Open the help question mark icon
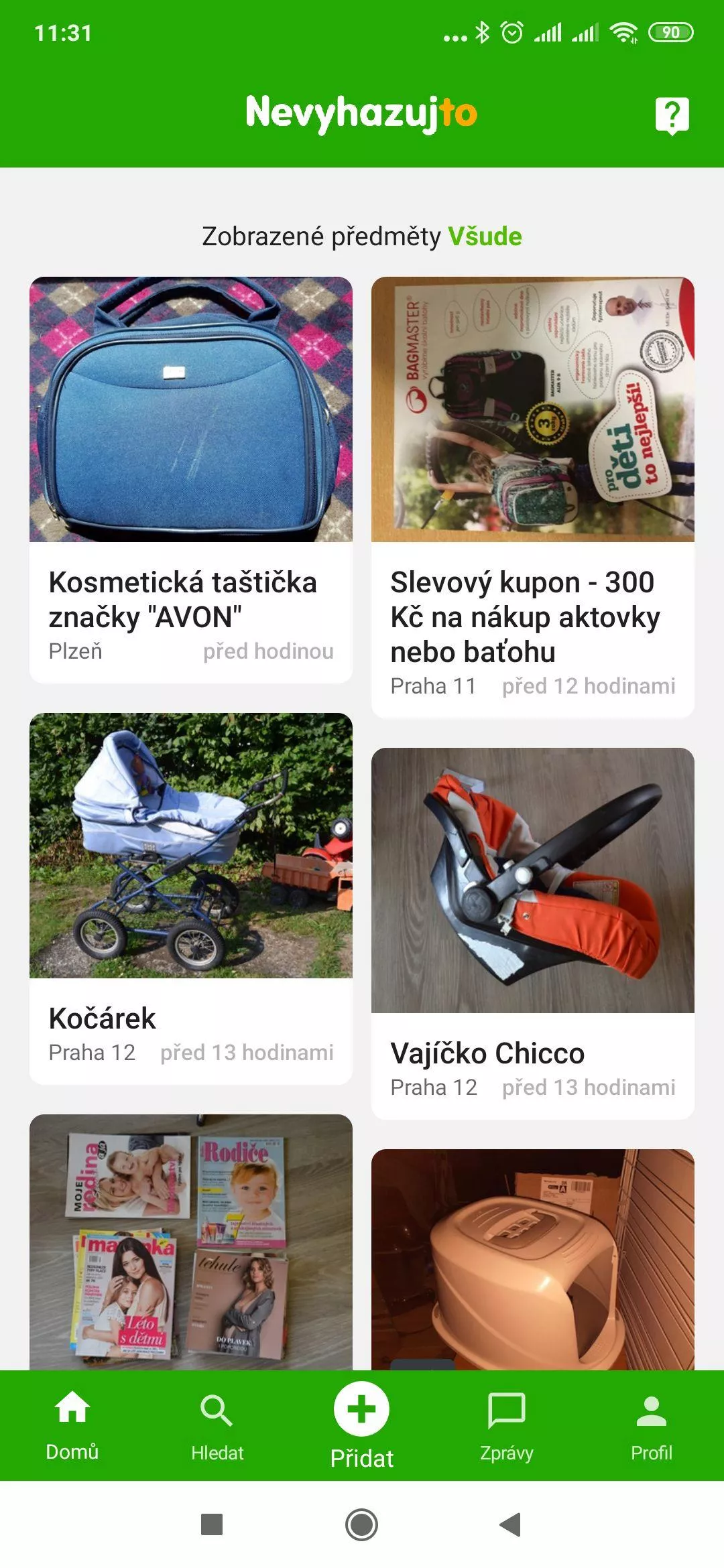724x1568 pixels. 672,116
